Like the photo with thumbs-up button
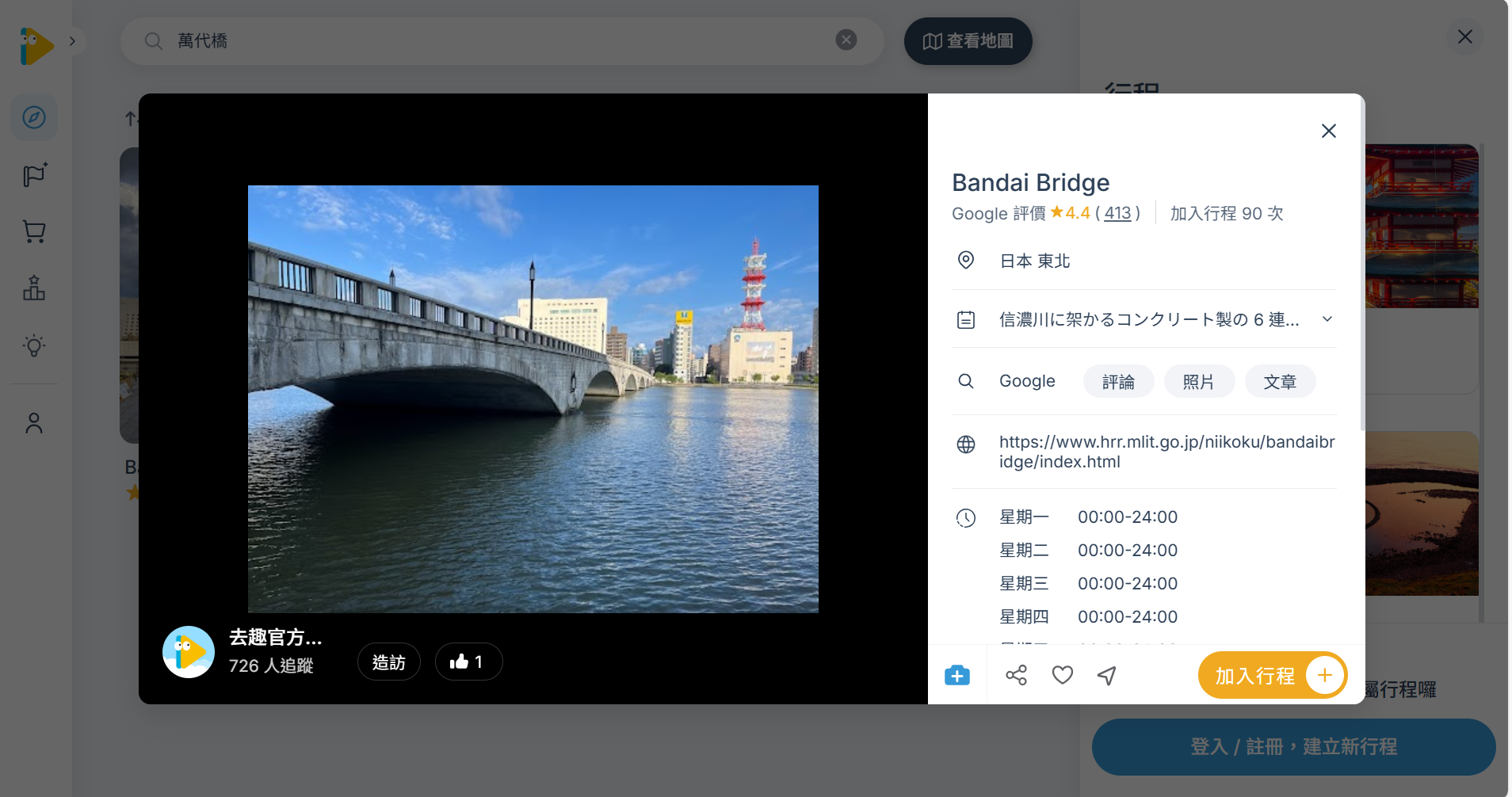 [468, 662]
